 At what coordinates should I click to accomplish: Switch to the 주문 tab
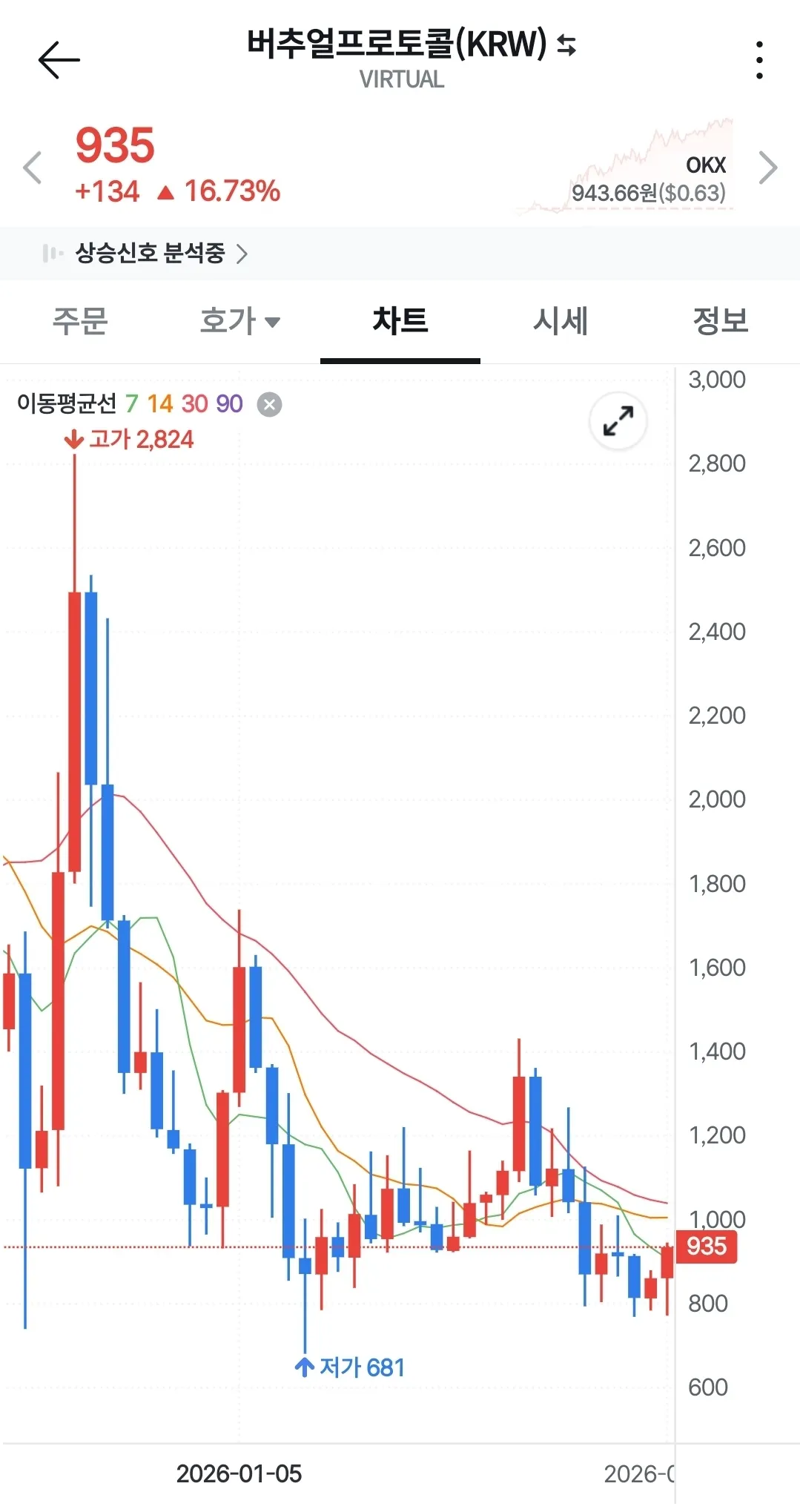tap(80, 321)
